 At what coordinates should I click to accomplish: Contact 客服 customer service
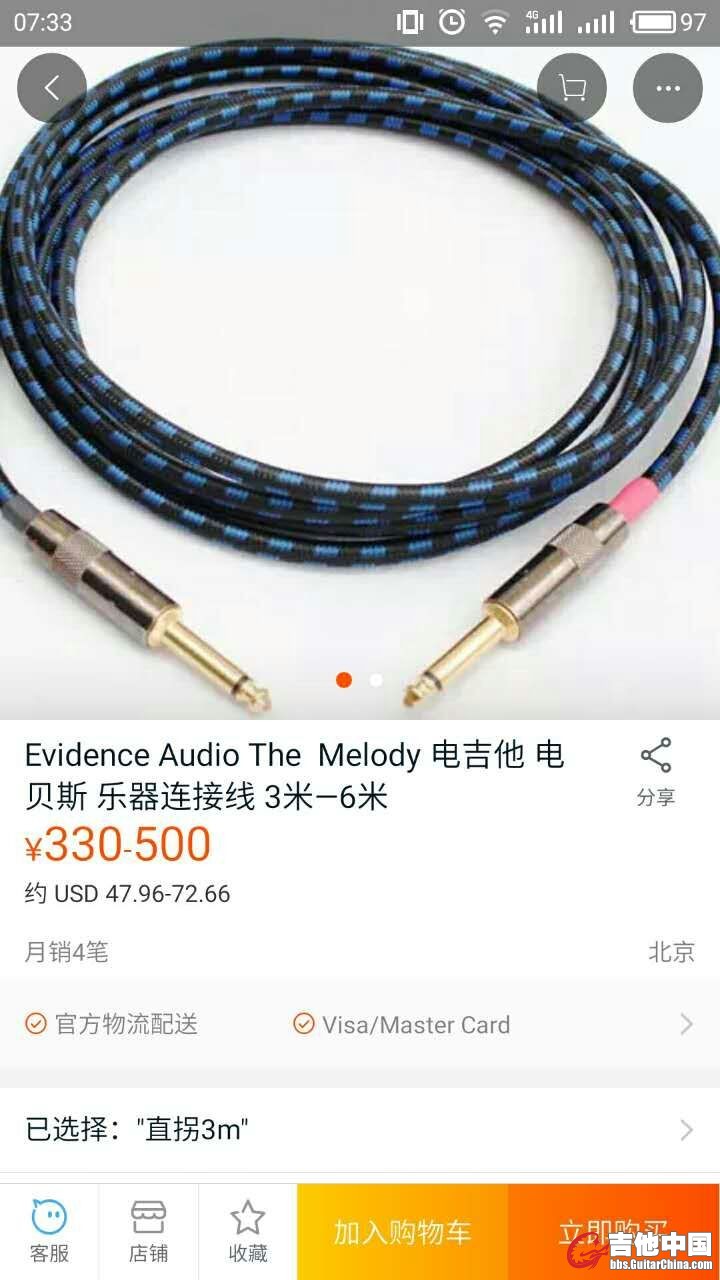pyautogui.click(x=49, y=1231)
